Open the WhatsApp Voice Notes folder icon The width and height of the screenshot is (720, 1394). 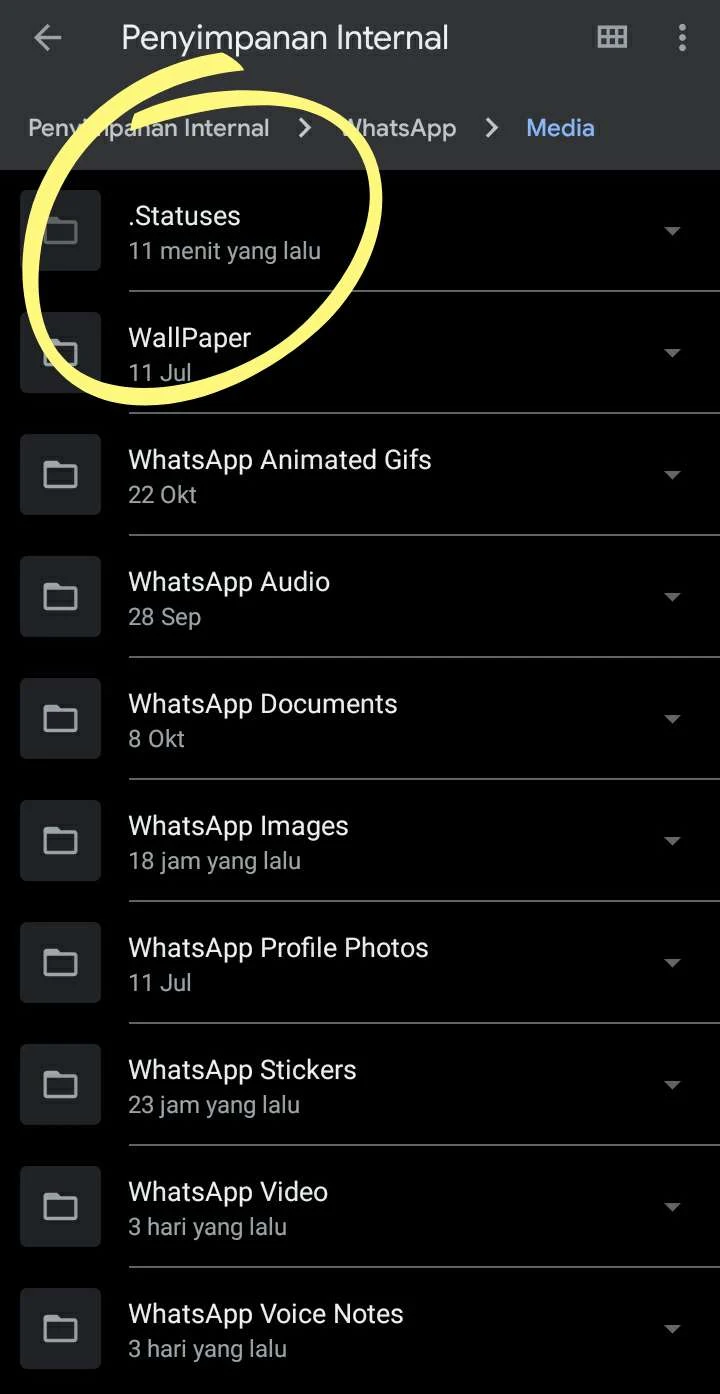[60, 1328]
